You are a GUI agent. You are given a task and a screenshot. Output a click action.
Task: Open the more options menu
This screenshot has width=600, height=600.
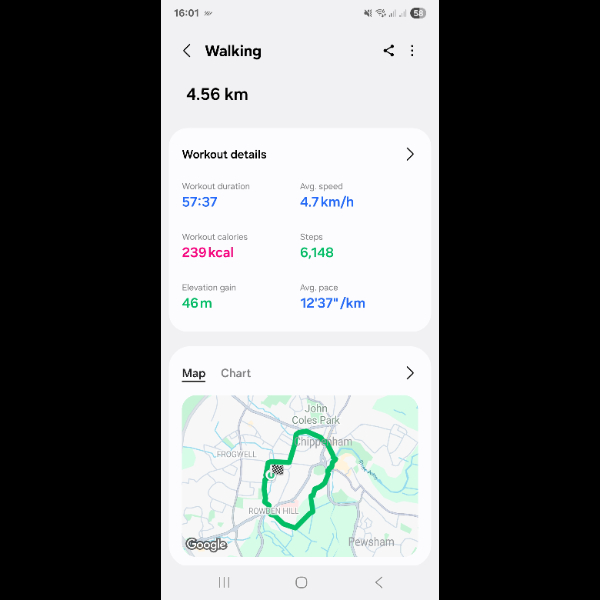click(412, 51)
